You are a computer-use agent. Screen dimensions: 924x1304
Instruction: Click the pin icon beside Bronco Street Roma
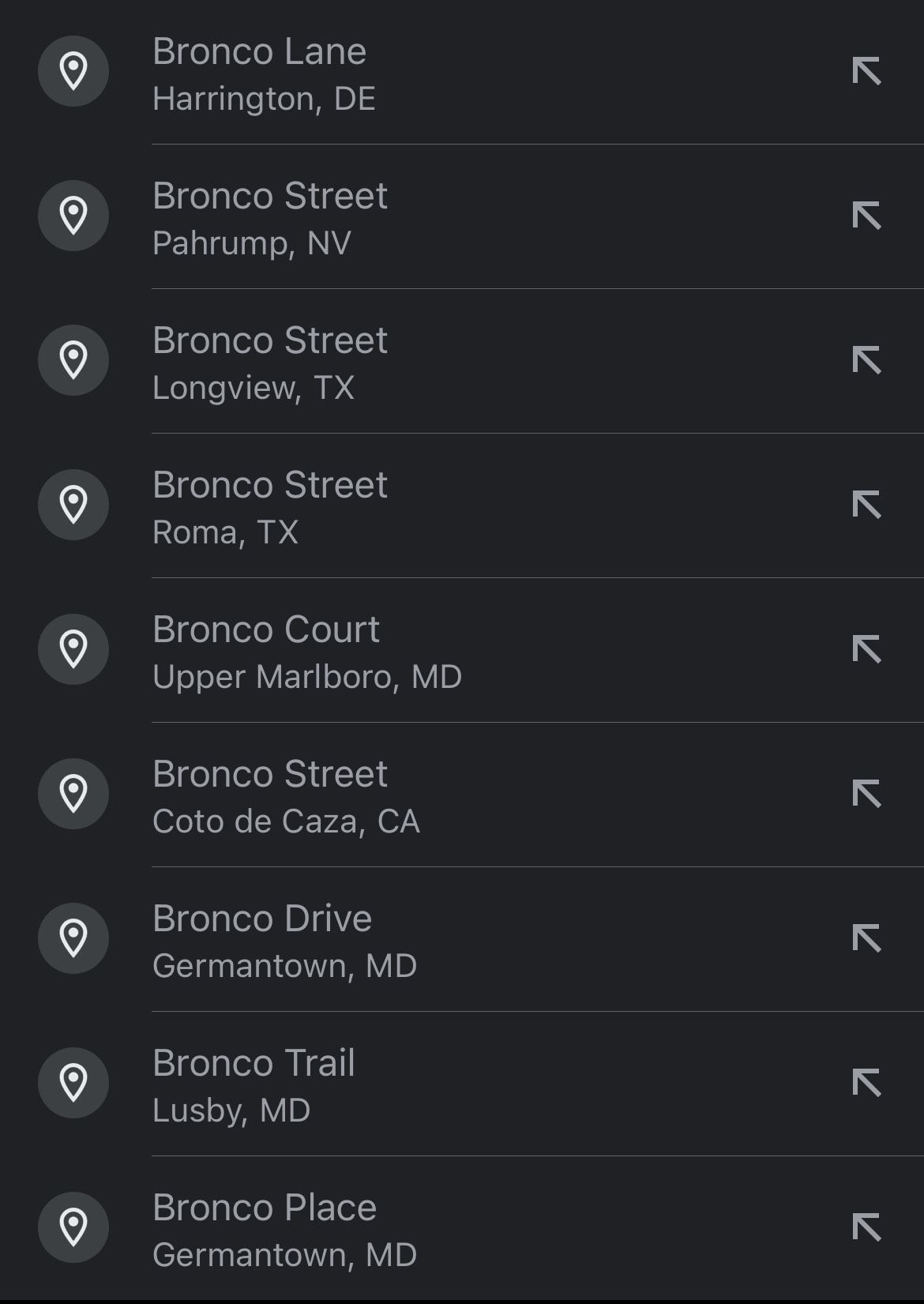(x=73, y=504)
